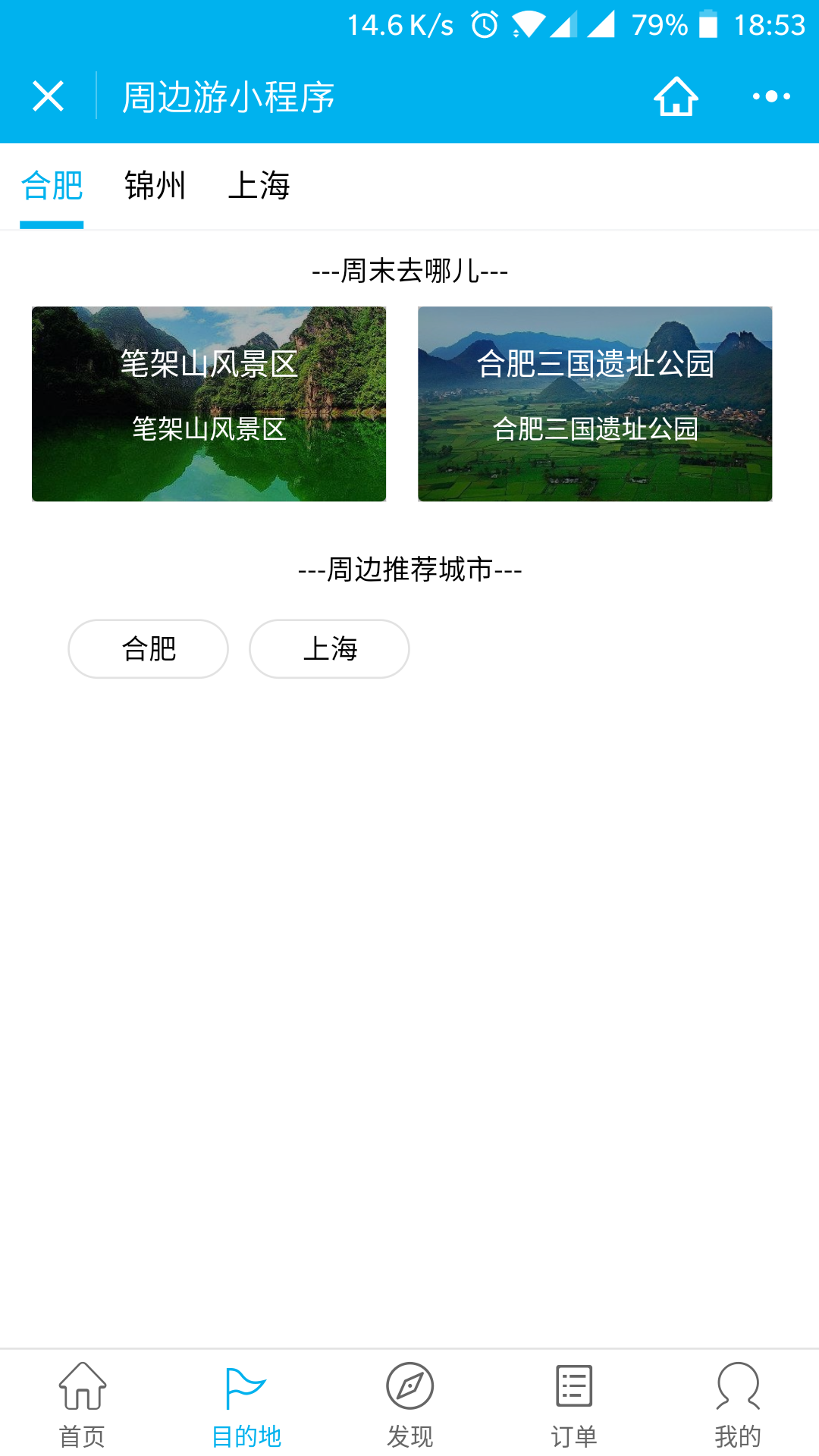Screen dimensions: 819x1456
Task: Open the three-dot overflow menu
Action: 771,96
